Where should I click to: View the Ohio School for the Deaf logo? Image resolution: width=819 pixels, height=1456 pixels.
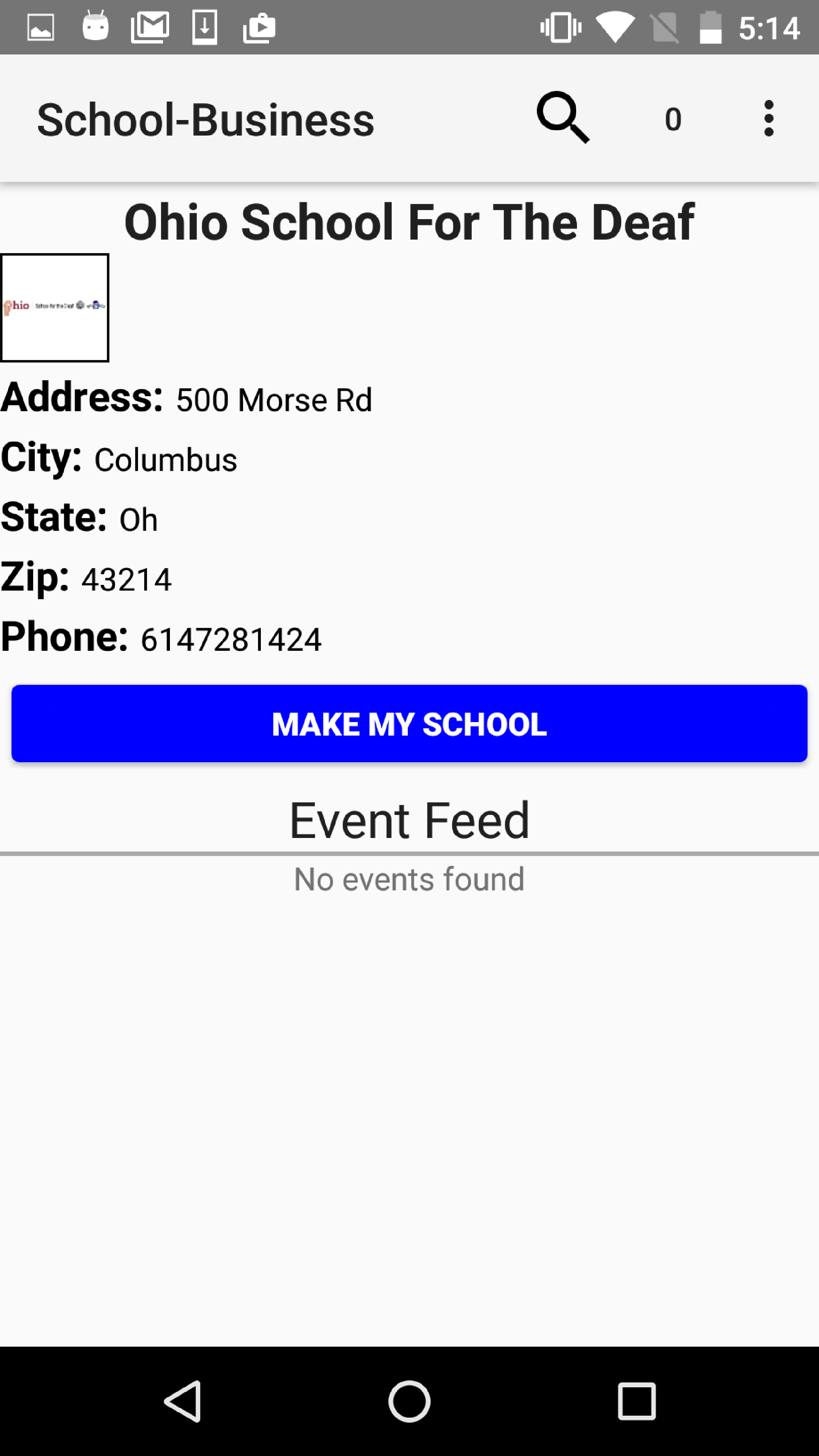coord(55,308)
